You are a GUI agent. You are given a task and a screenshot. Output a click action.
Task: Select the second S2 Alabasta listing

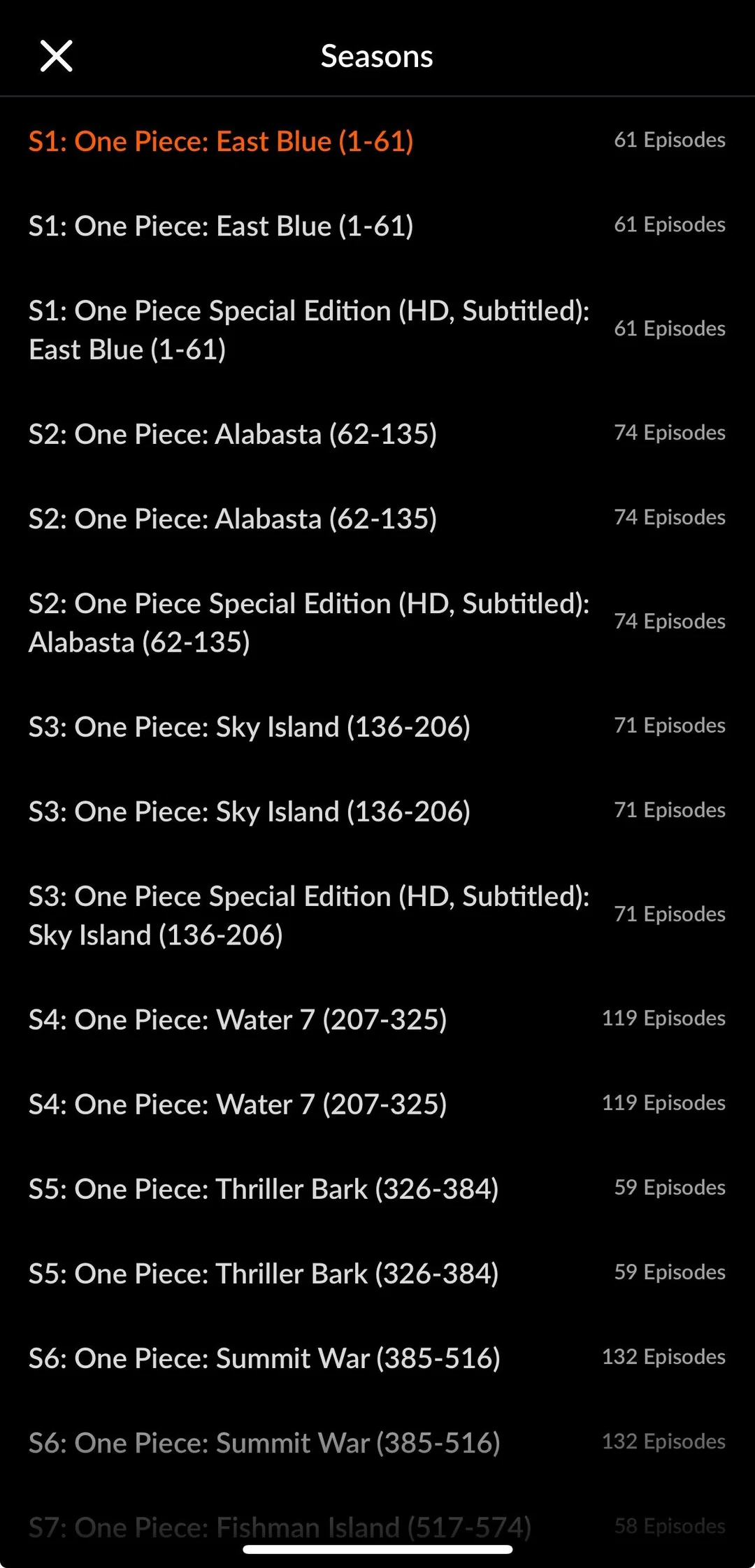click(x=233, y=517)
